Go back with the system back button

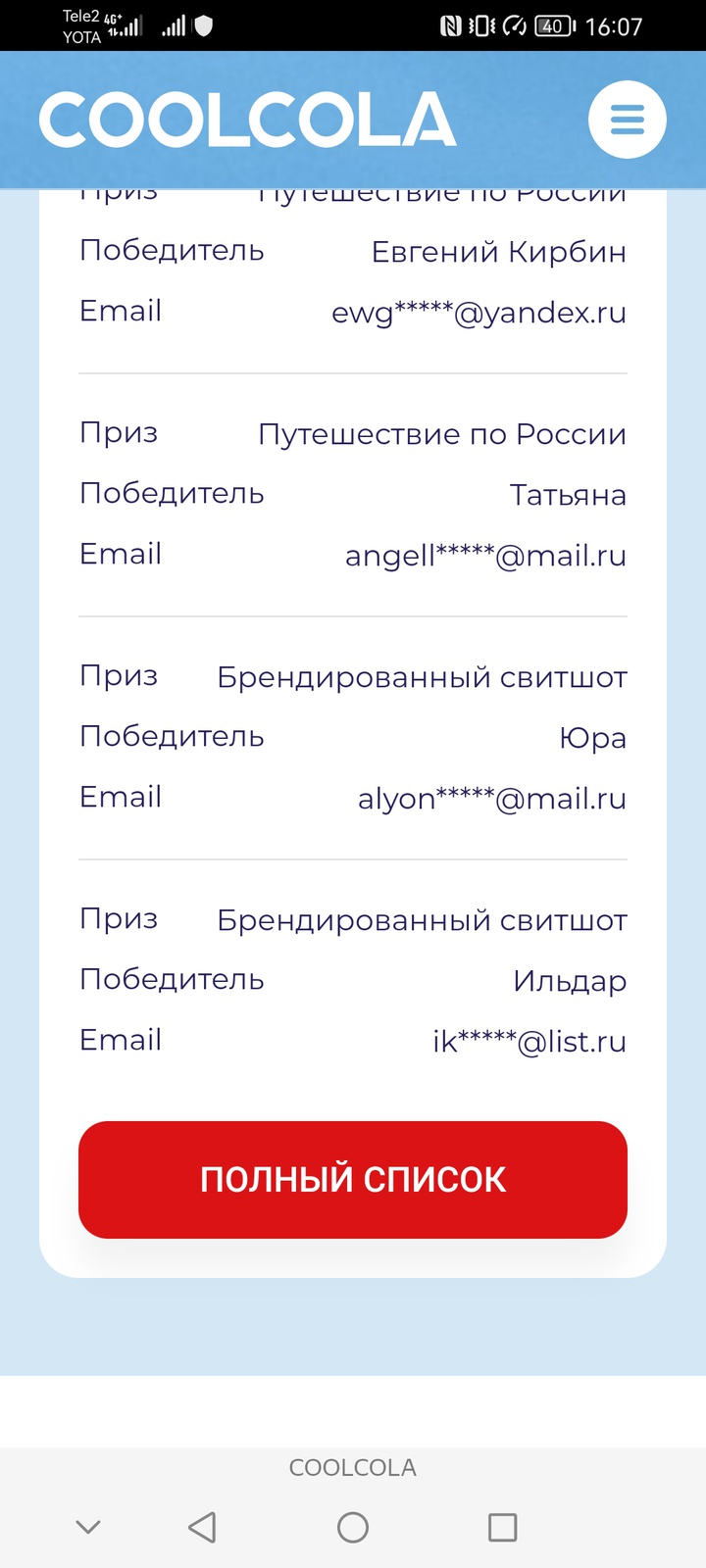pos(202,1527)
